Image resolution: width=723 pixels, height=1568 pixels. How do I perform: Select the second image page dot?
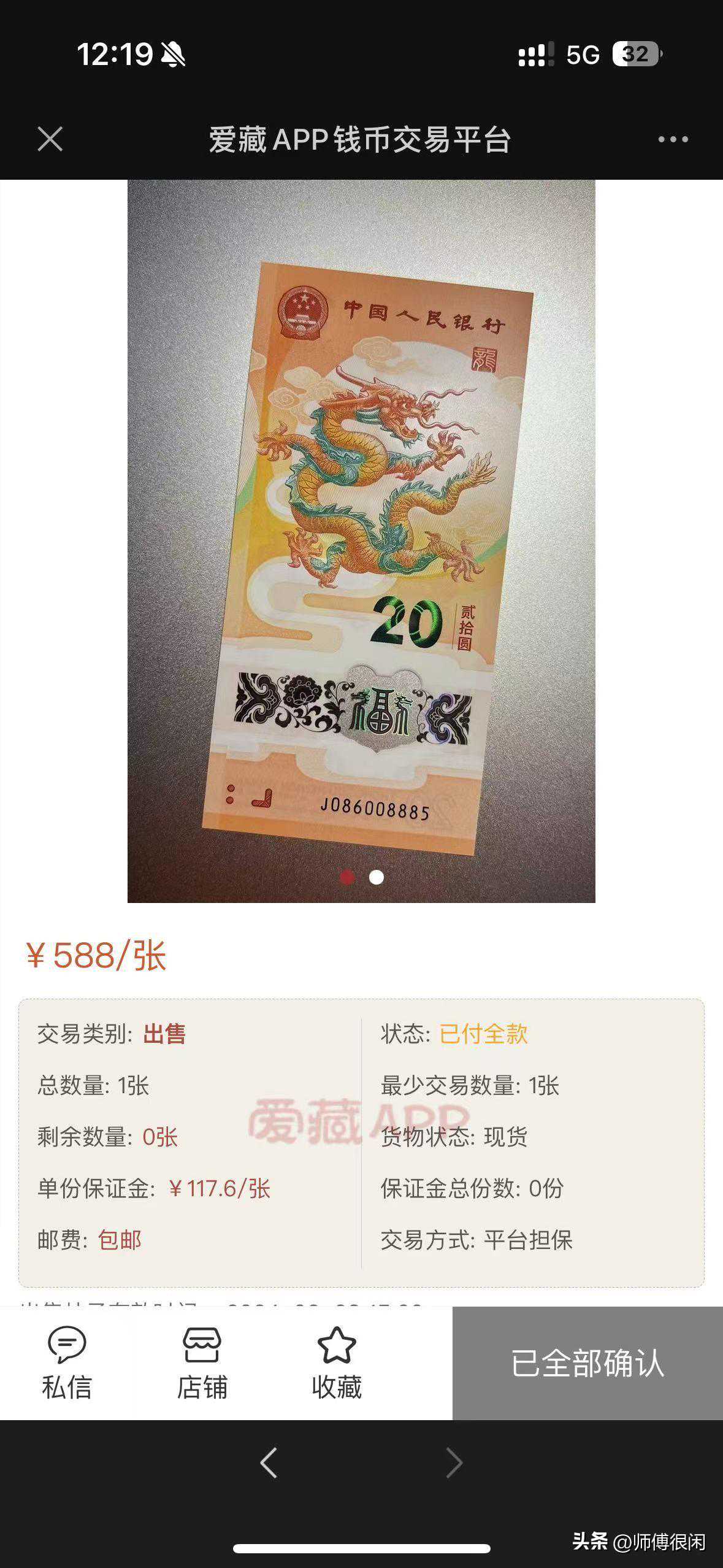377,877
